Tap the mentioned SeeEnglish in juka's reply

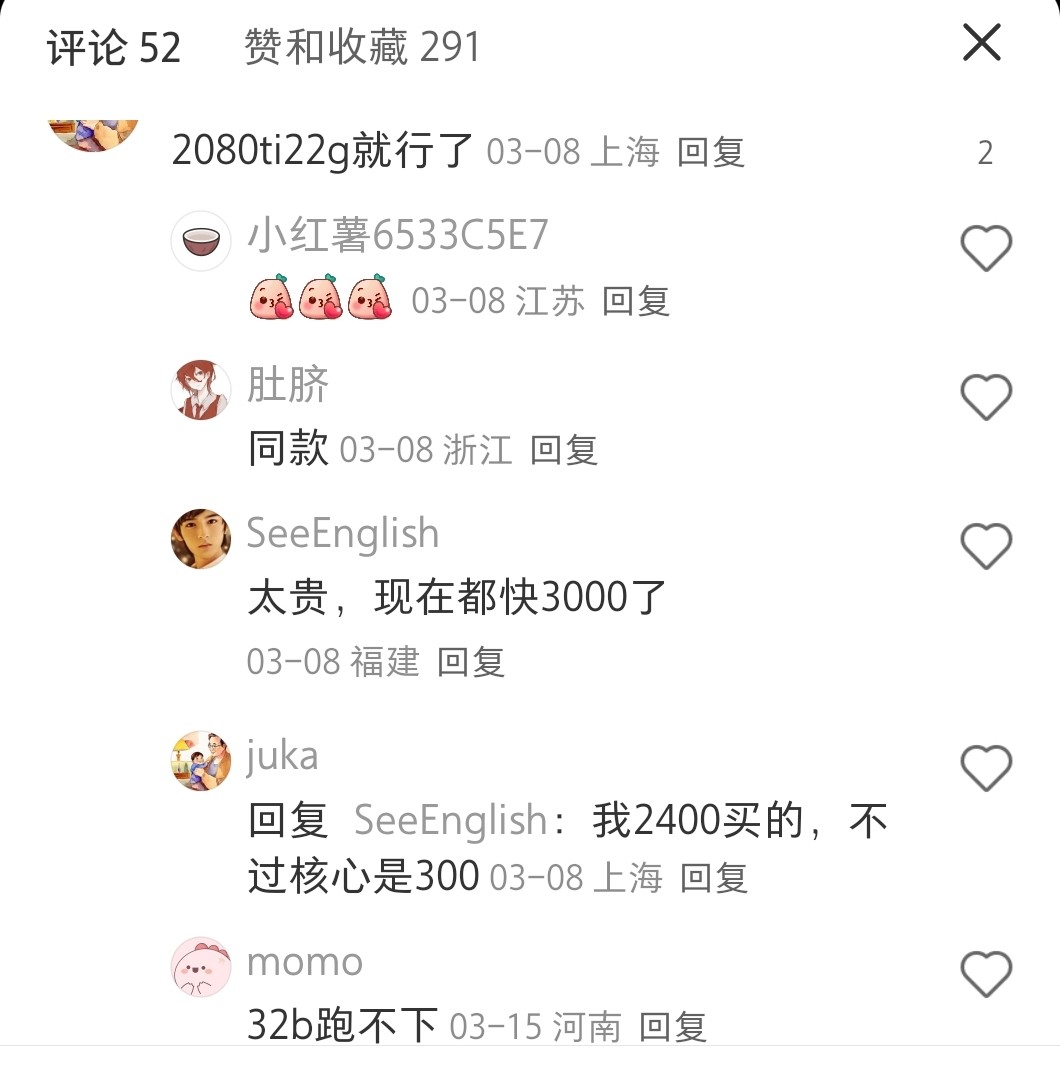click(450, 821)
